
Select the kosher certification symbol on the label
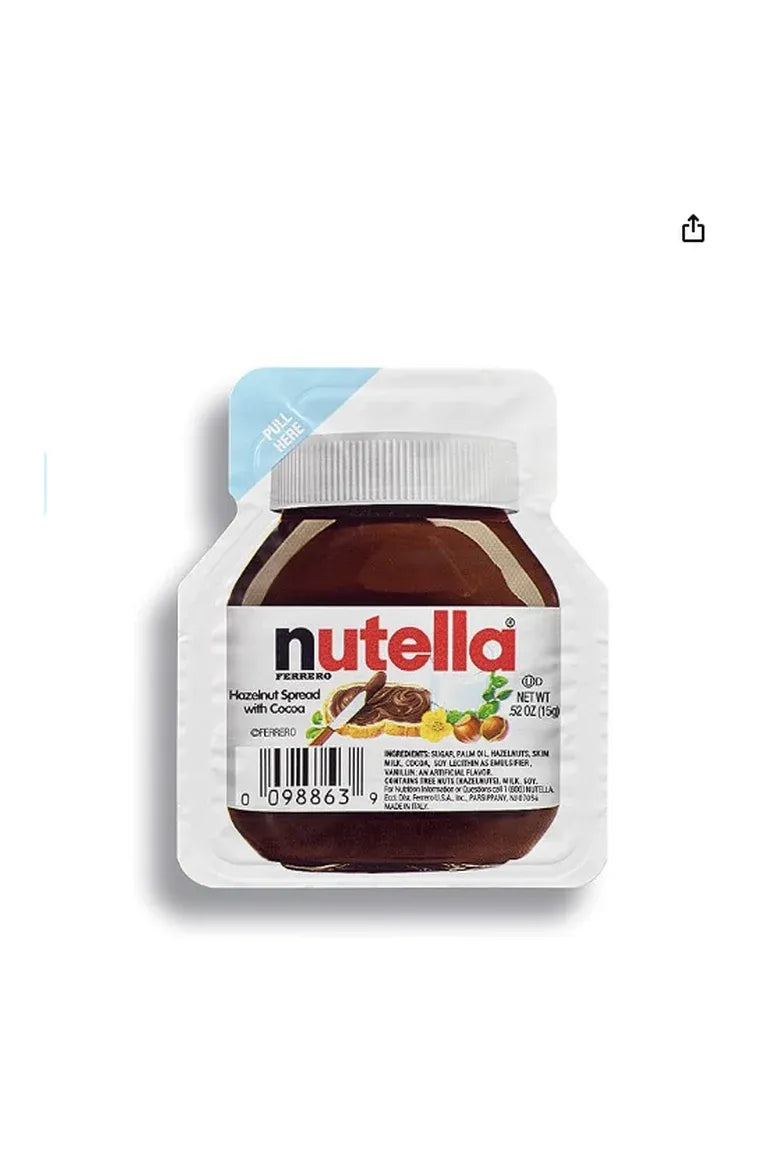531,681
